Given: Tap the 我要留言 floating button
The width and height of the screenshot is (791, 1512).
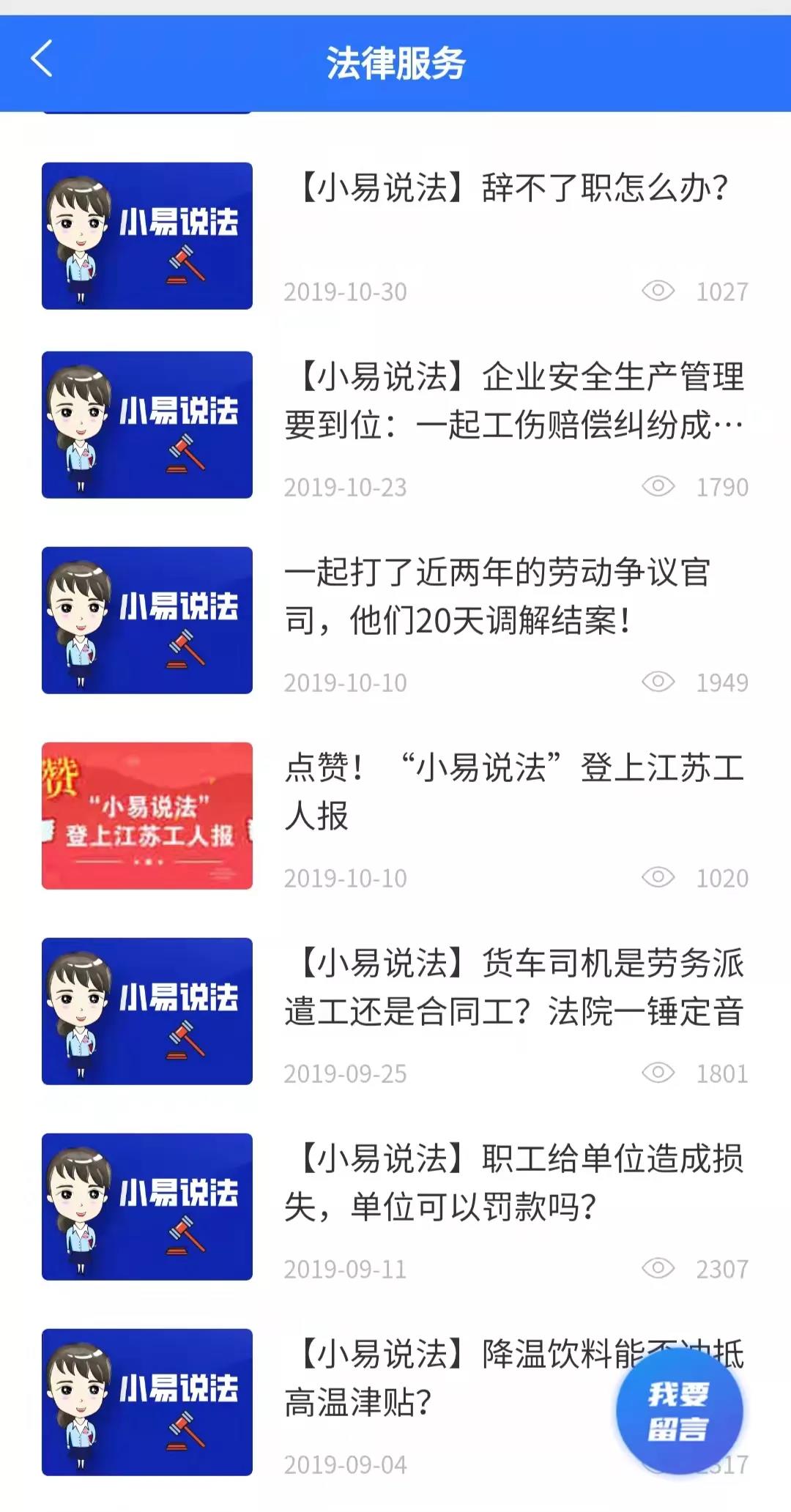Looking at the screenshot, I should tap(679, 1412).
